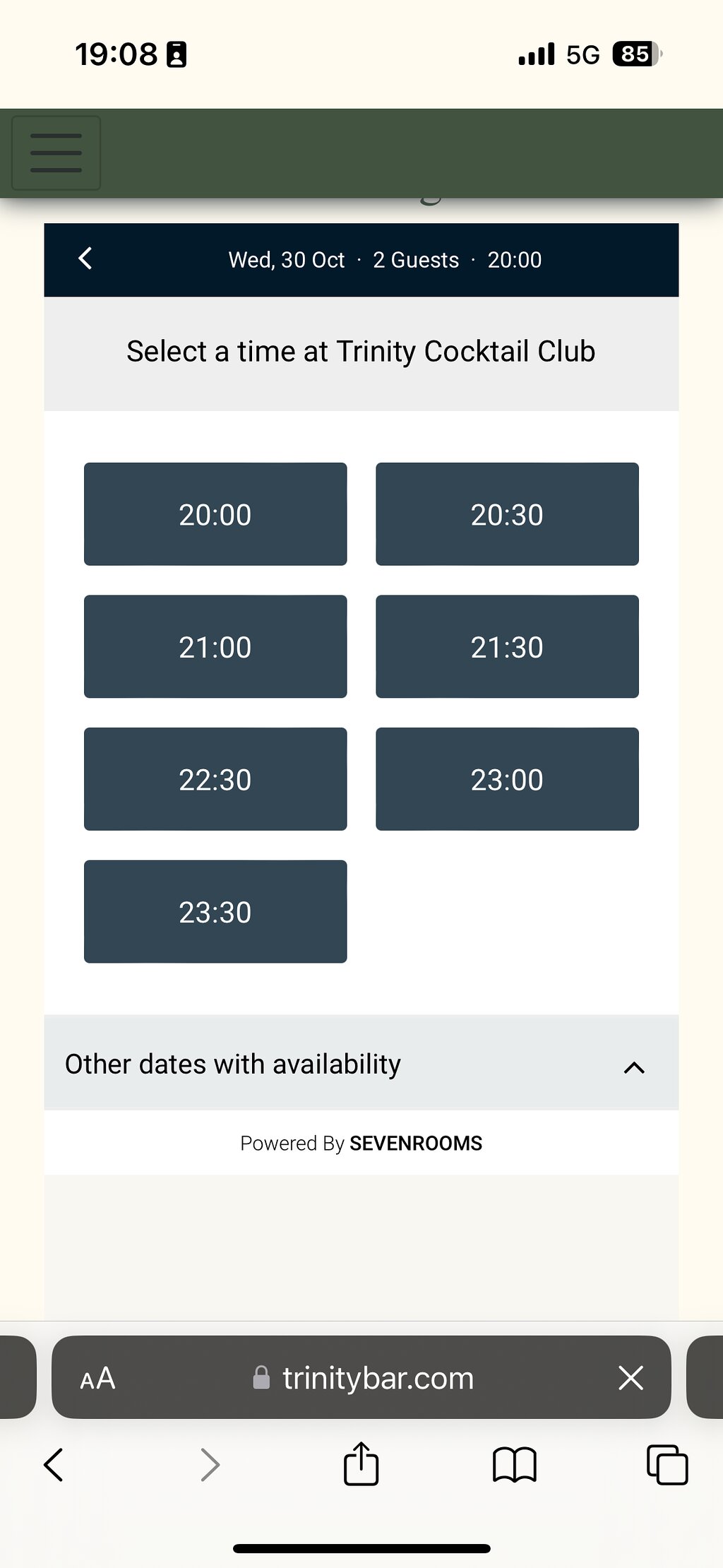Open Safari bookmarks
Viewport: 723px width, 1568px height.
[x=515, y=1464]
